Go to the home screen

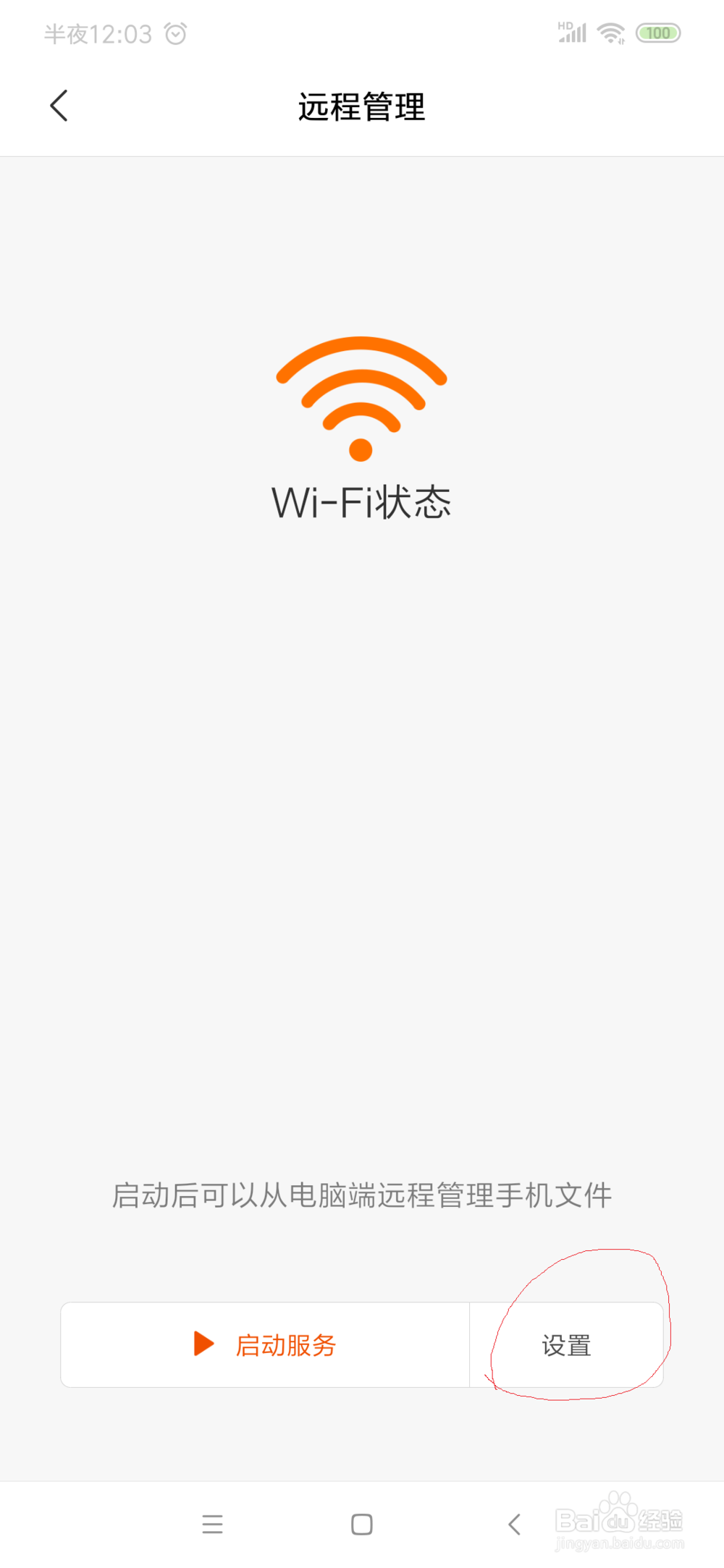click(x=362, y=1524)
